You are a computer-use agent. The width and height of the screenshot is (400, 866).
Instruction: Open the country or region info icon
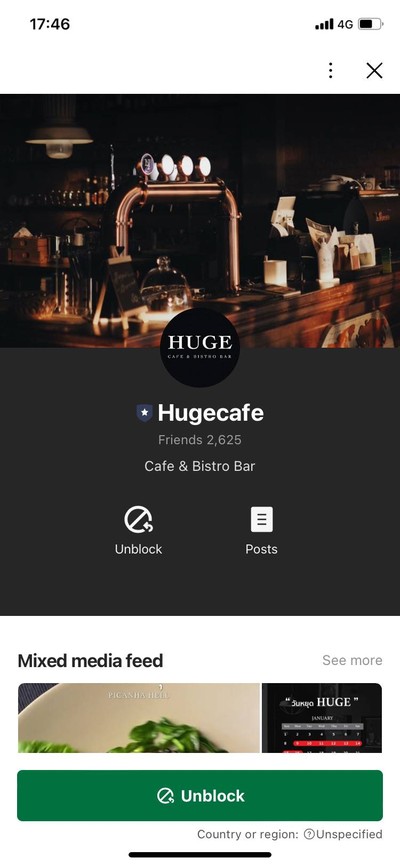pos(309,834)
